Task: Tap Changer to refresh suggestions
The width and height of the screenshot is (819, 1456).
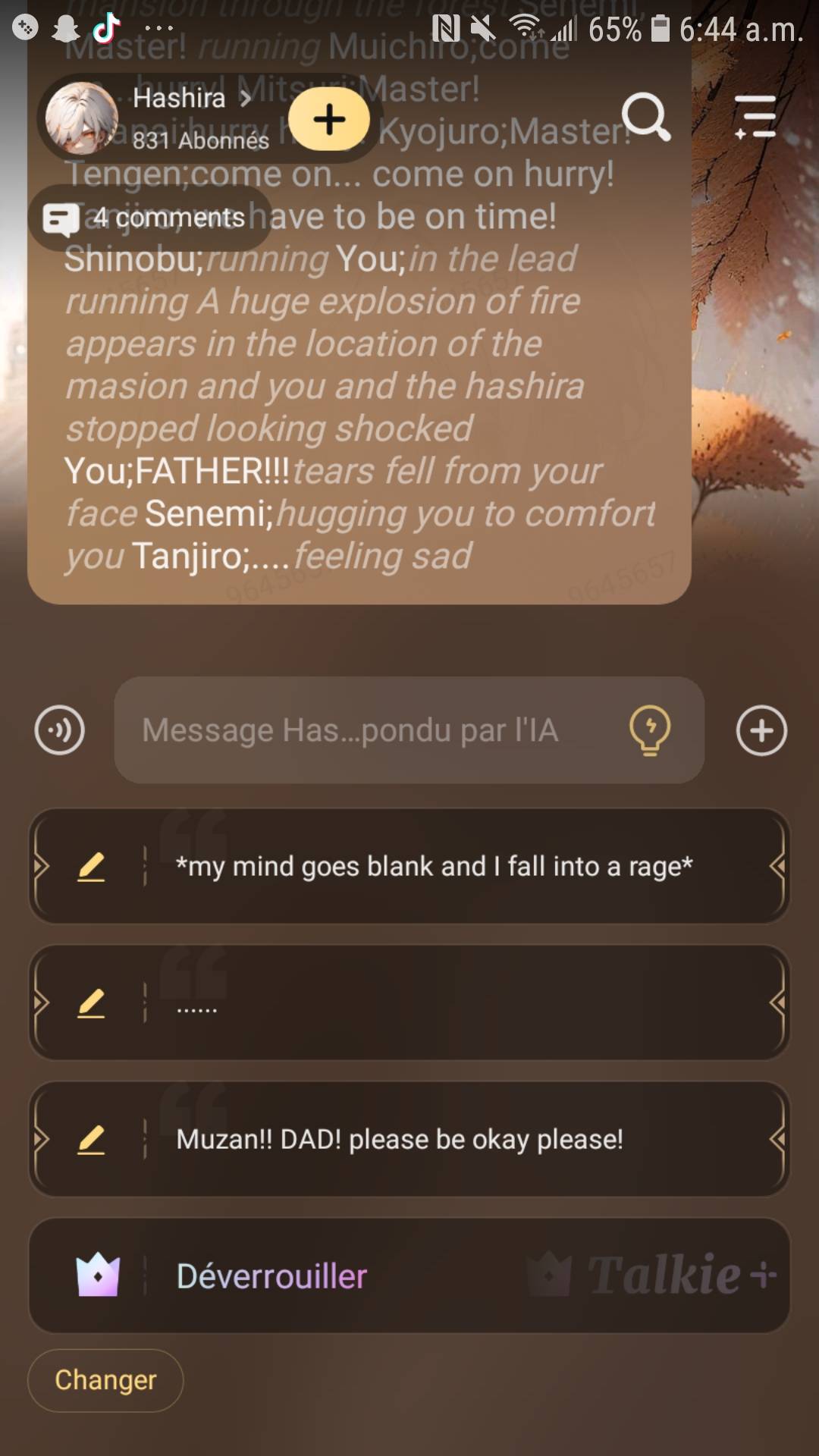Action: pyautogui.click(x=105, y=1380)
